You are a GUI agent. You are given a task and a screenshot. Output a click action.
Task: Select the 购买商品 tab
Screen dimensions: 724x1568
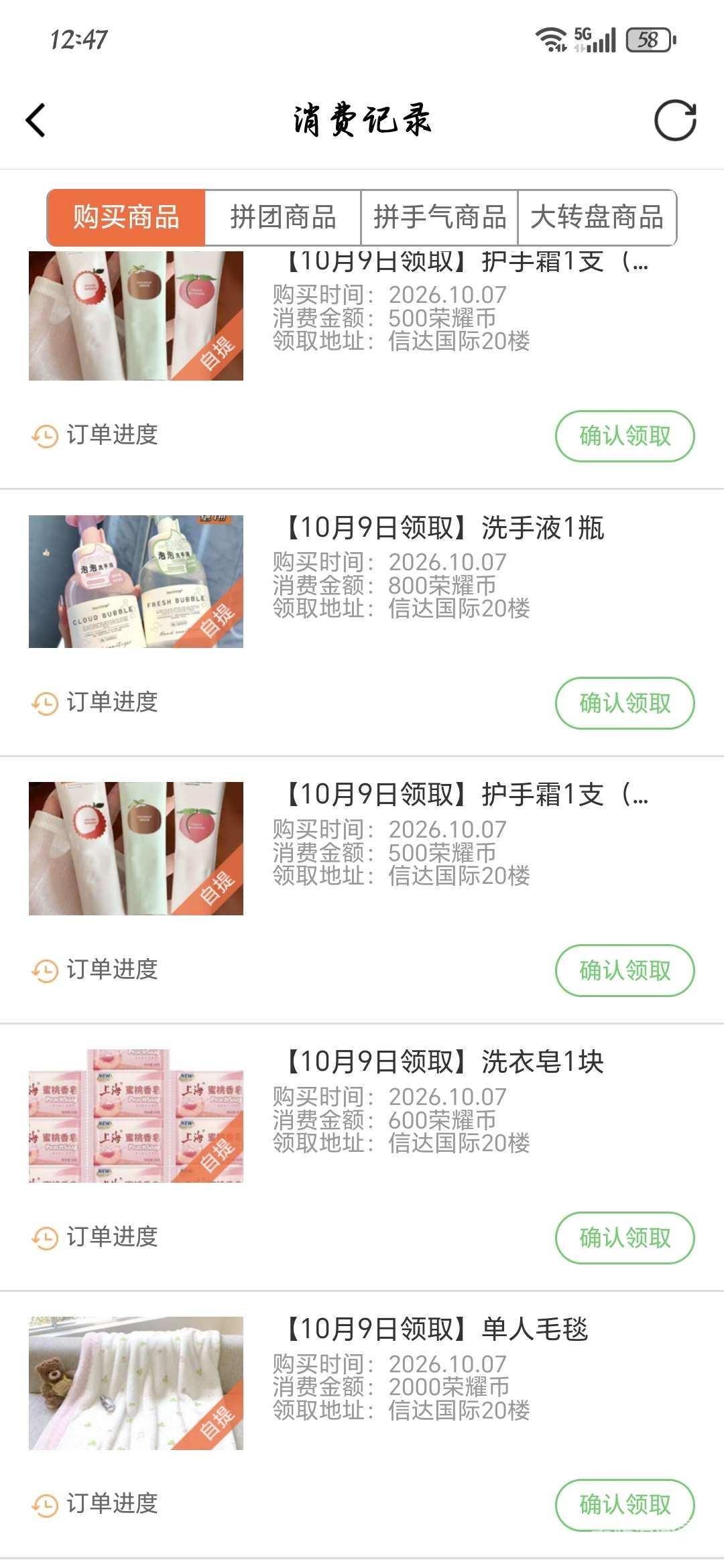[126, 218]
